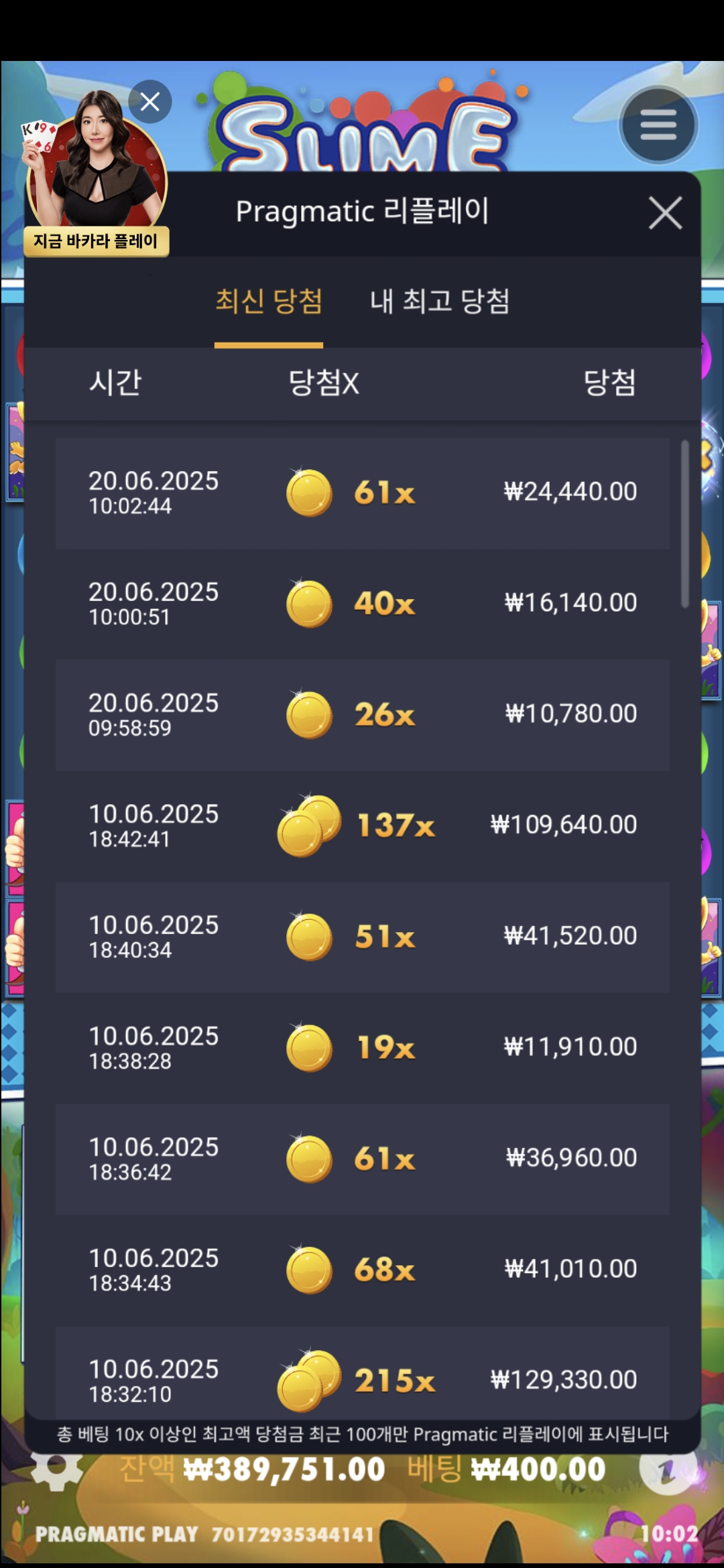Close the Pragmatic 리플레이 dialog
Image resolution: width=724 pixels, height=1568 pixels.
pos(665,213)
